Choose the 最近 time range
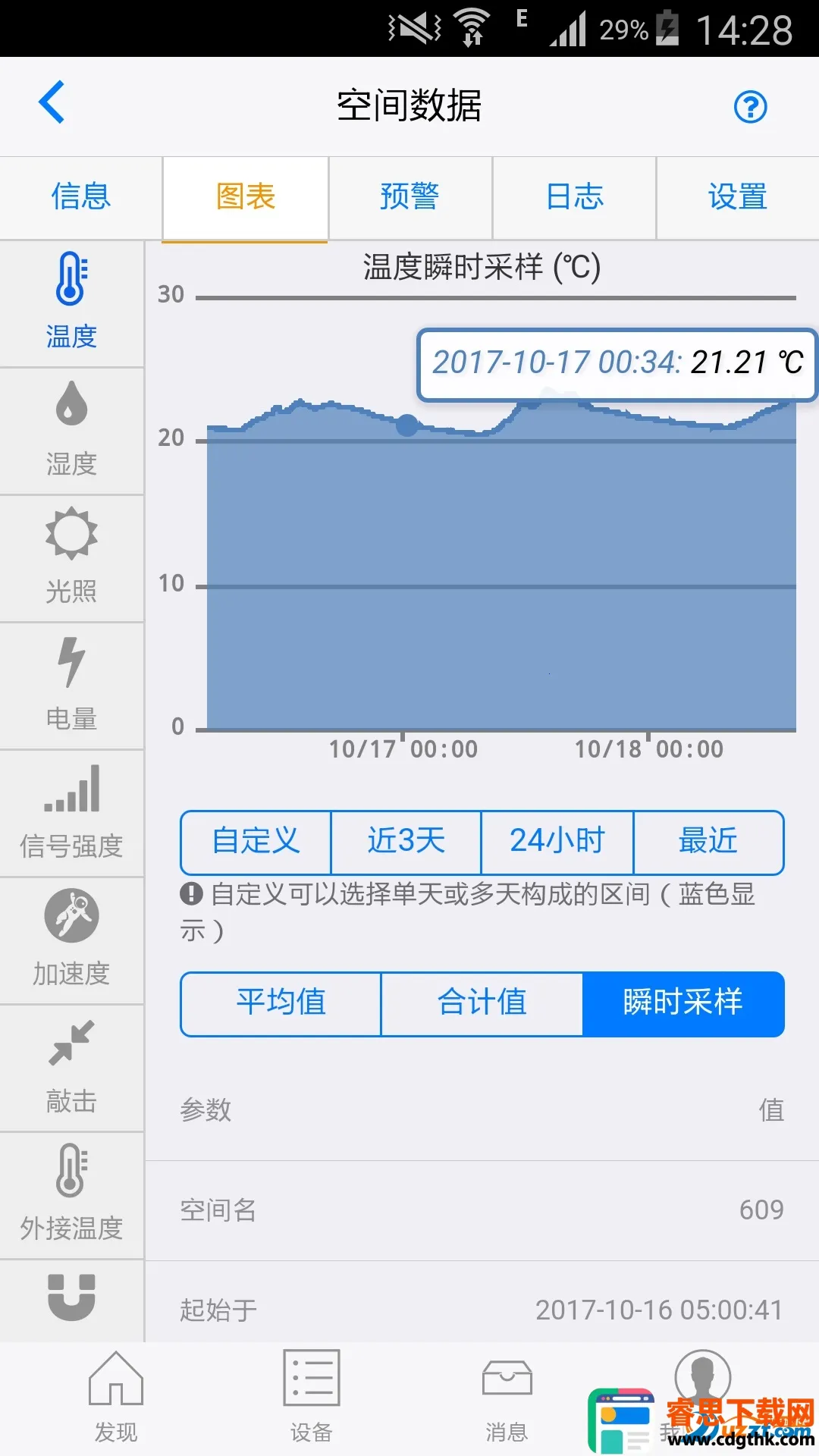This screenshot has height=1456, width=819. (708, 842)
